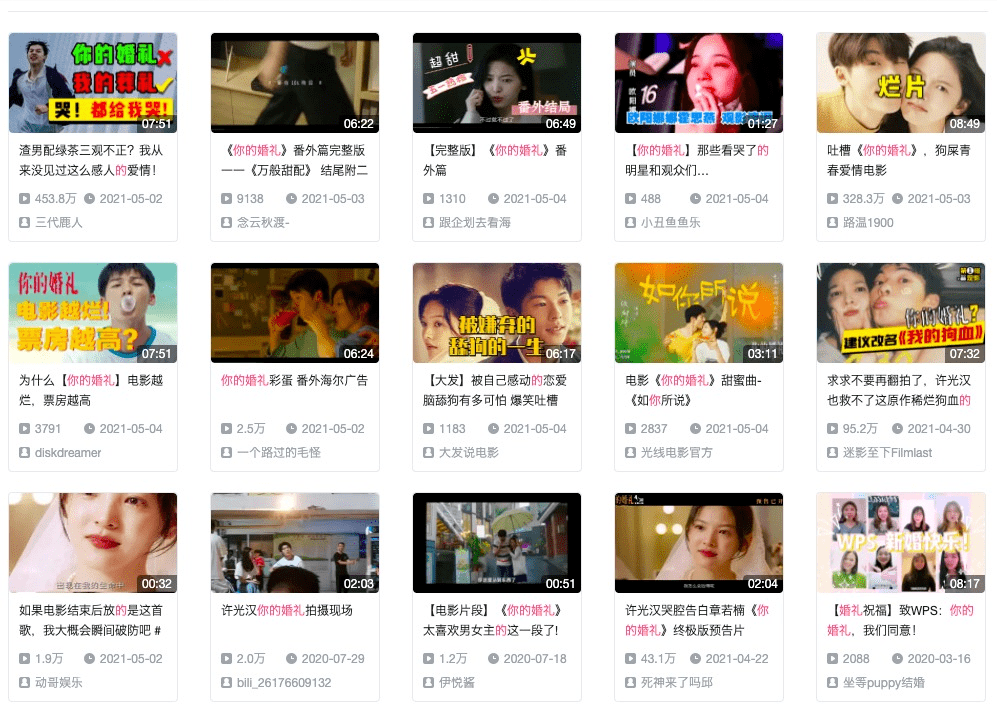The height and width of the screenshot is (704, 997).
Task: Open the 许光汉你的婚礼拍摄现场 video
Action: [x=295, y=543]
